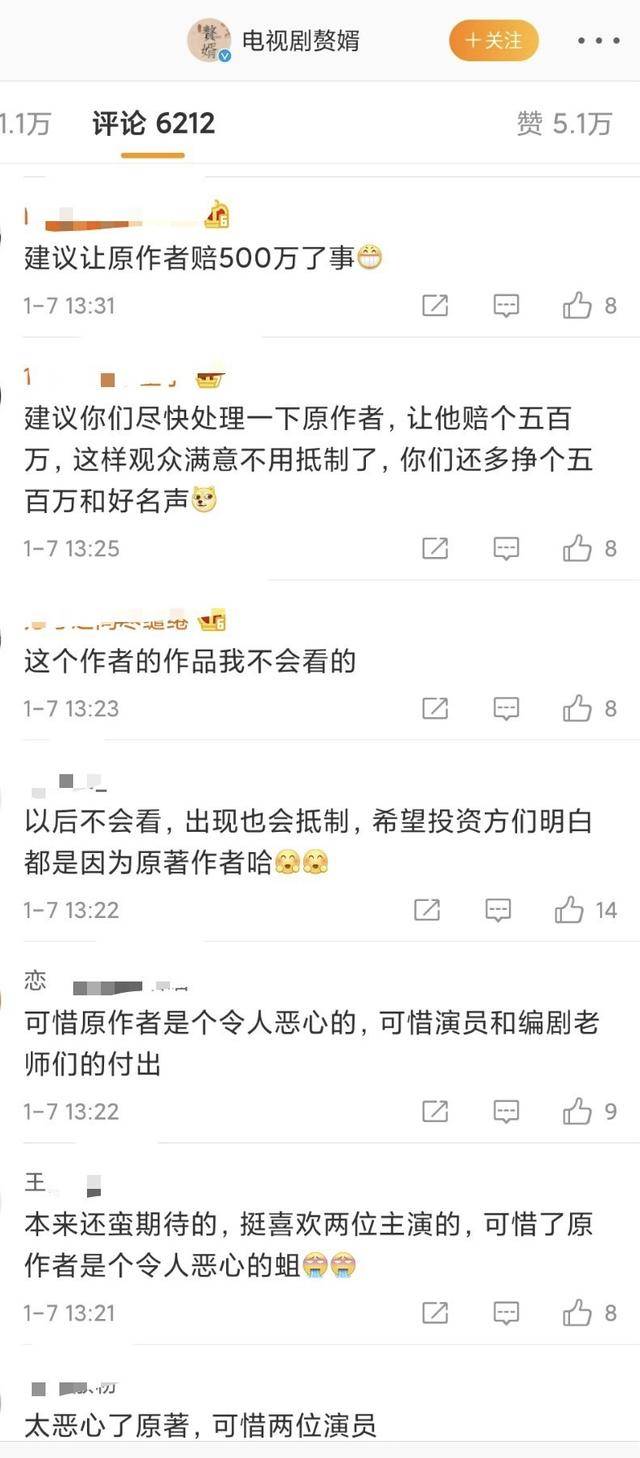Image resolution: width=640 pixels, height=1458 pixels.
Task: Follow 电视剧赘婿 with the 关注 button
Action: pyautogui.click(x=493, y=41)
